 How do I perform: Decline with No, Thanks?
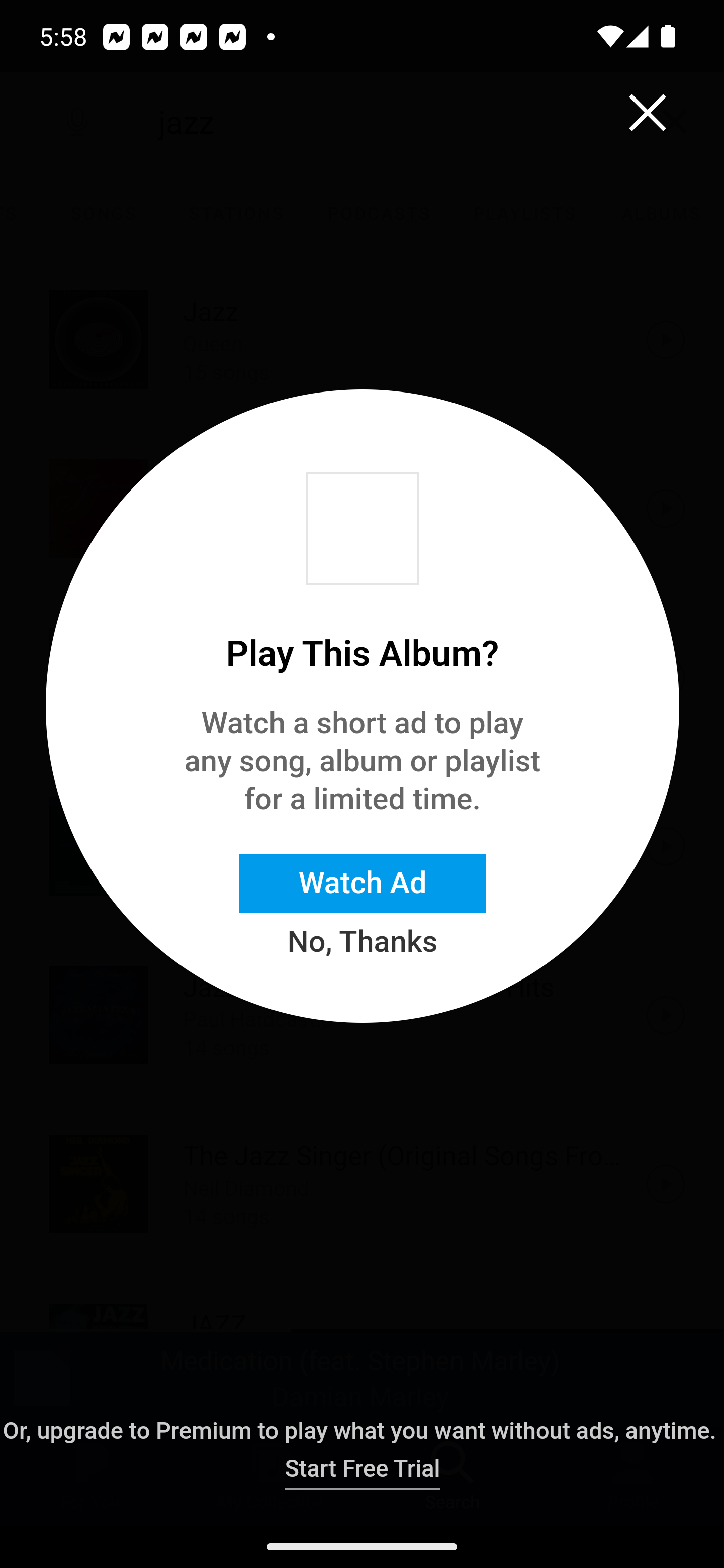tap(363, 940)
